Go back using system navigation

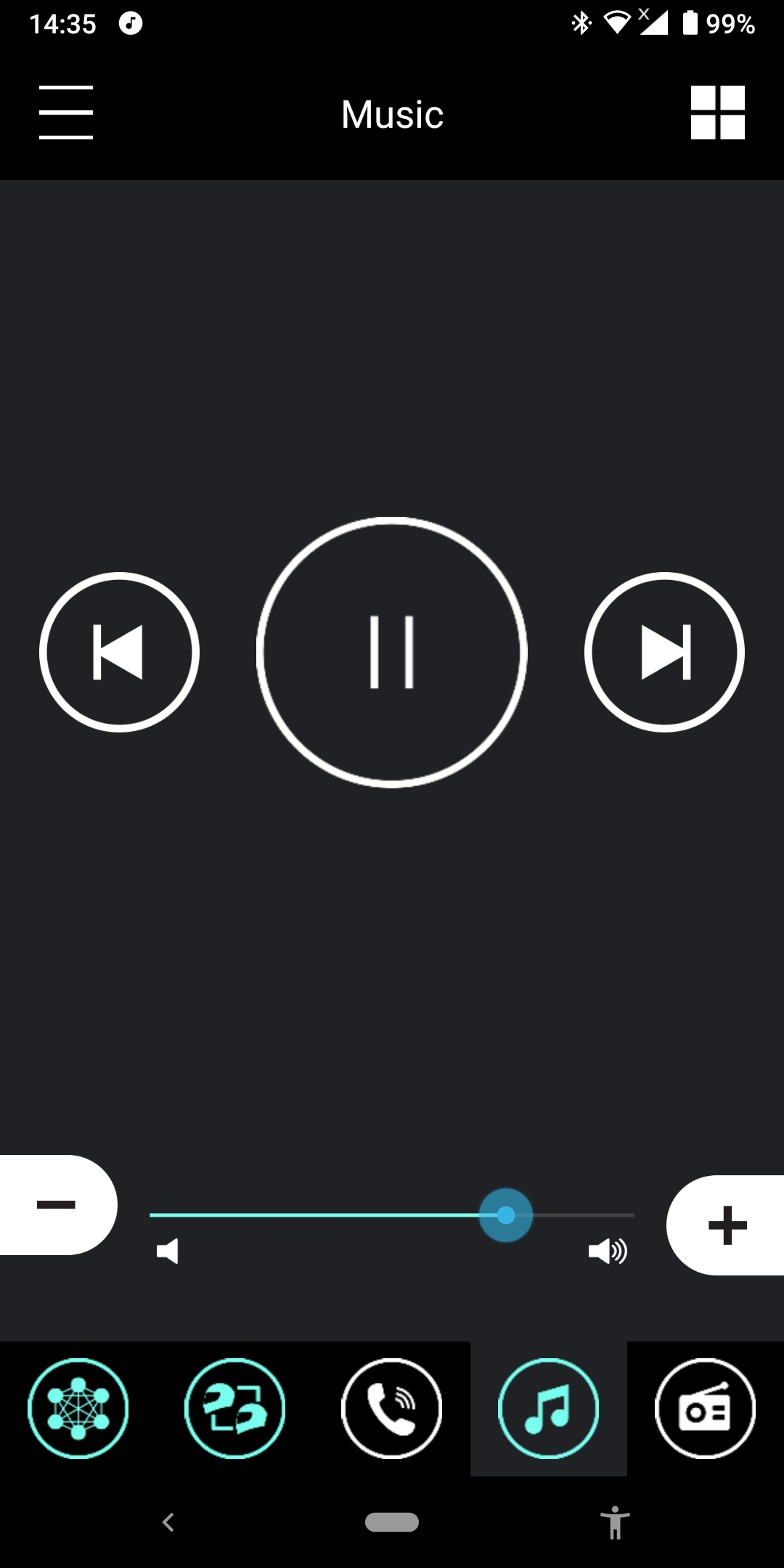click(x=168, y=1522)
